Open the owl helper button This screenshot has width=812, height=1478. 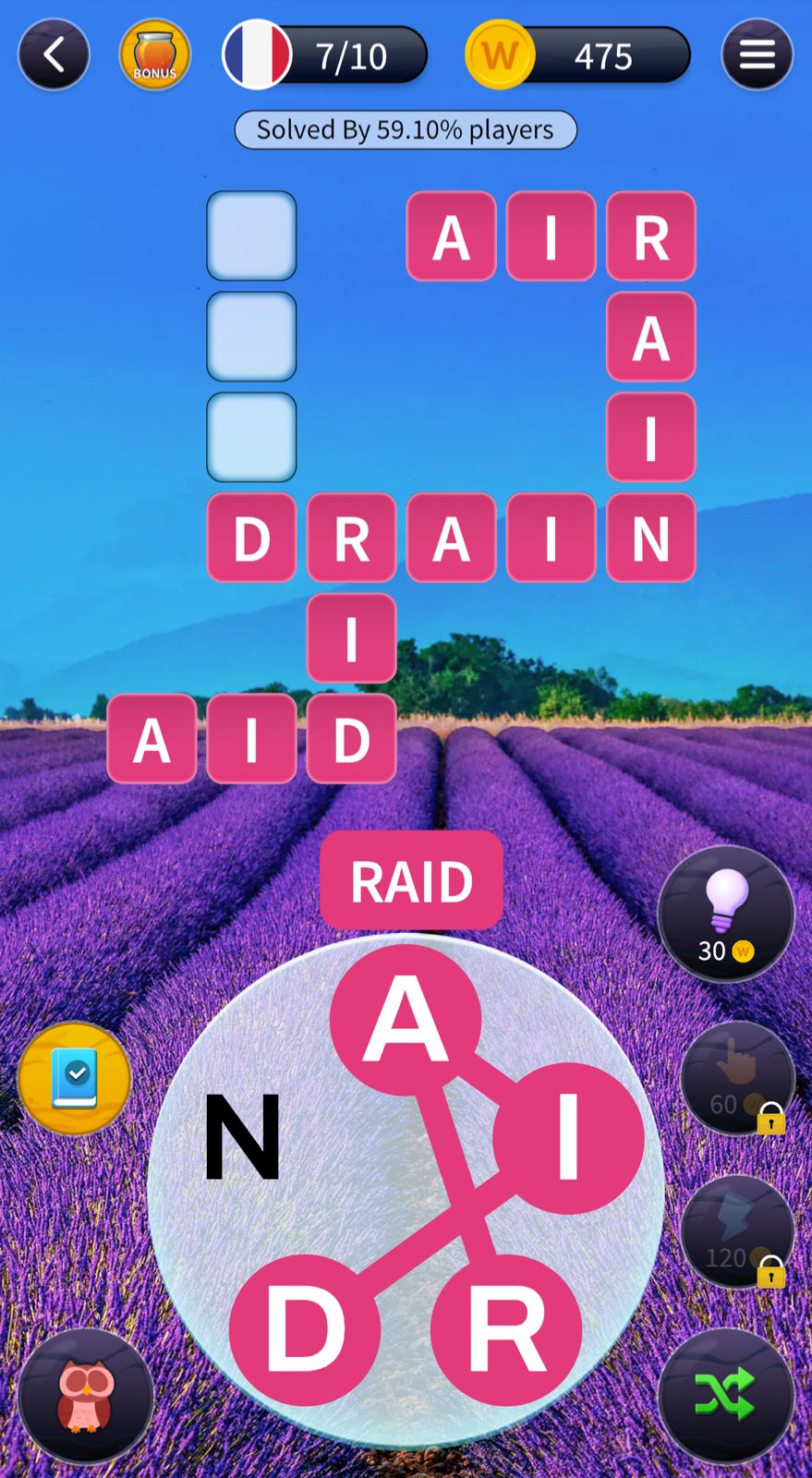click(86, 1395)
